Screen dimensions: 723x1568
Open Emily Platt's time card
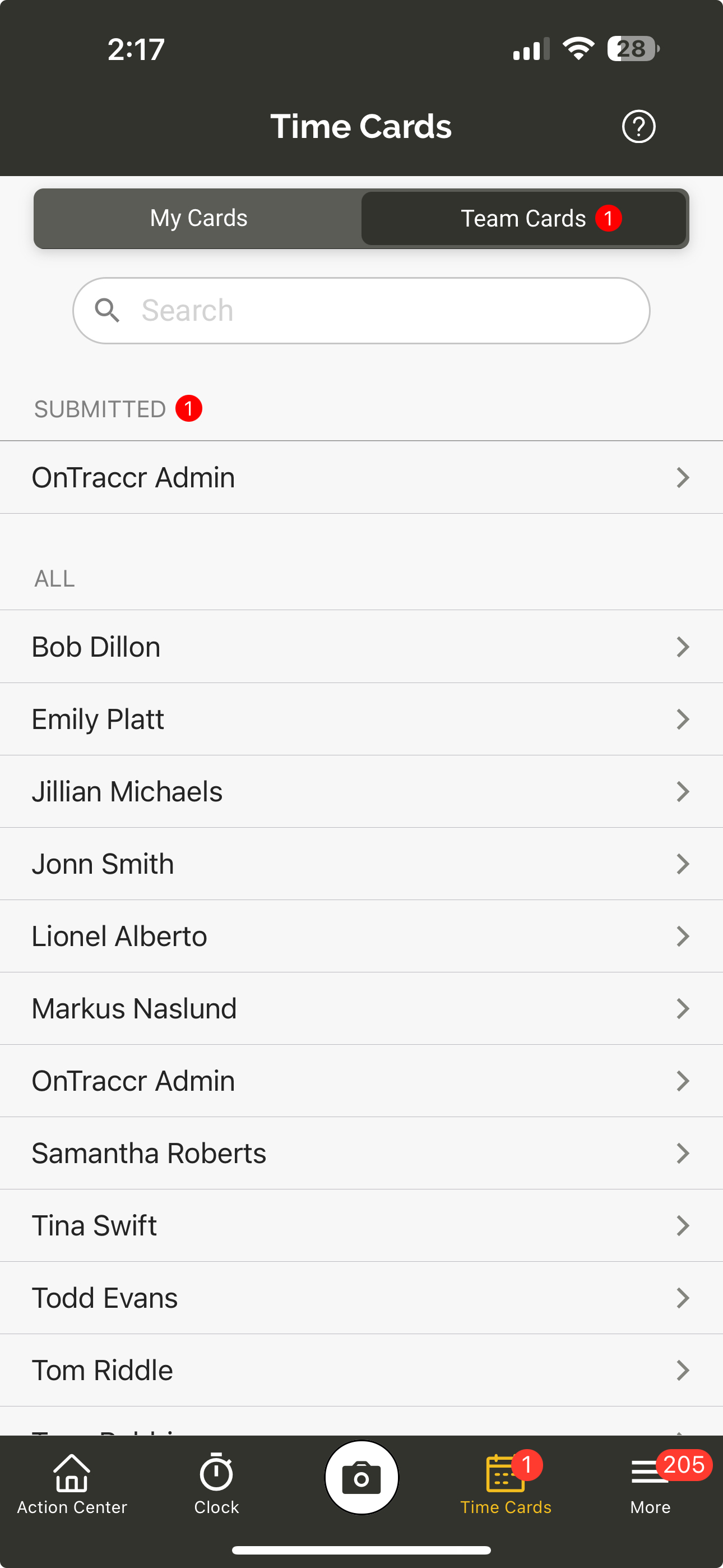pos(361,719)
